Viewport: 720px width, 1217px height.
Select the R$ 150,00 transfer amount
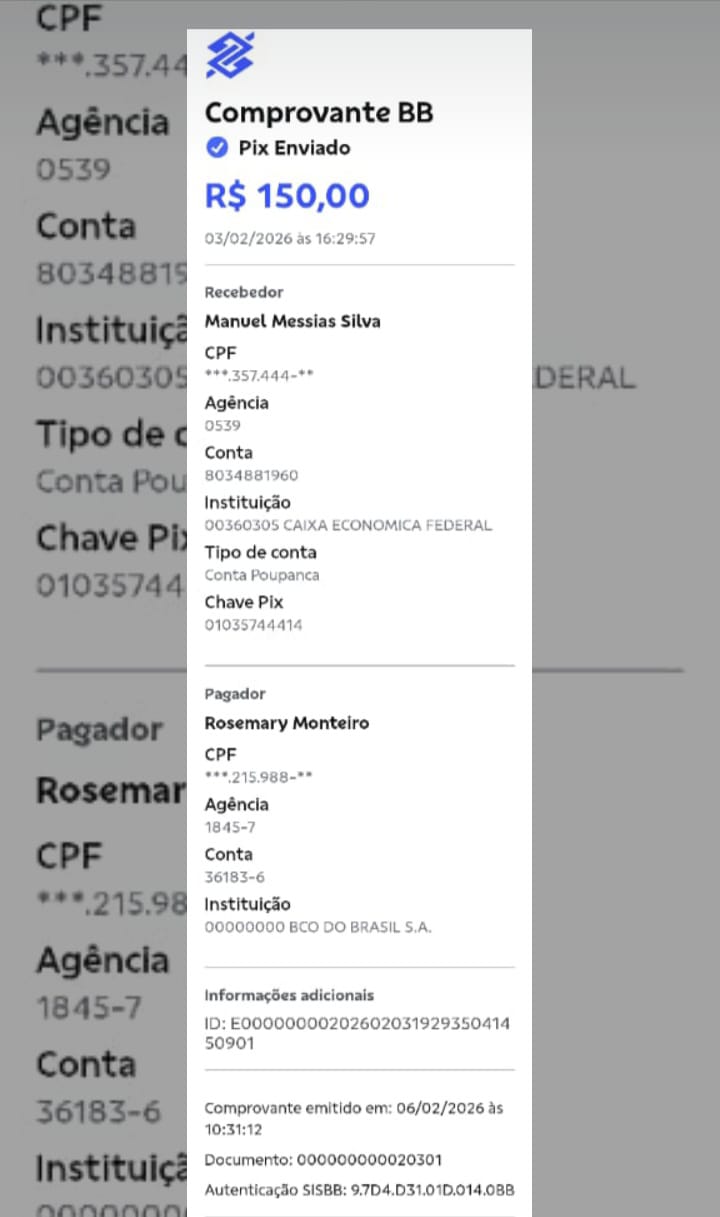pos(287,196)
